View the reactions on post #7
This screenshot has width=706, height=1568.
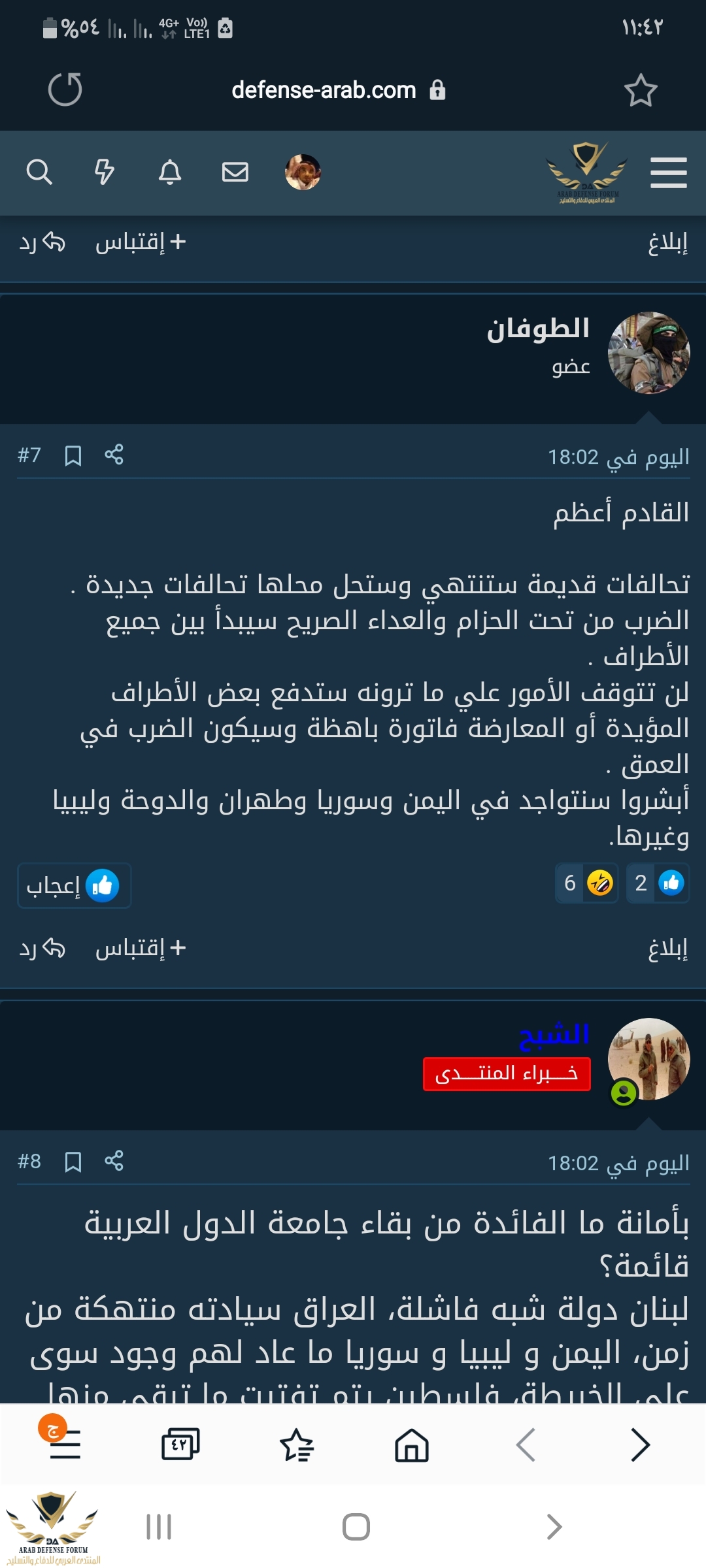click(621, 883)
